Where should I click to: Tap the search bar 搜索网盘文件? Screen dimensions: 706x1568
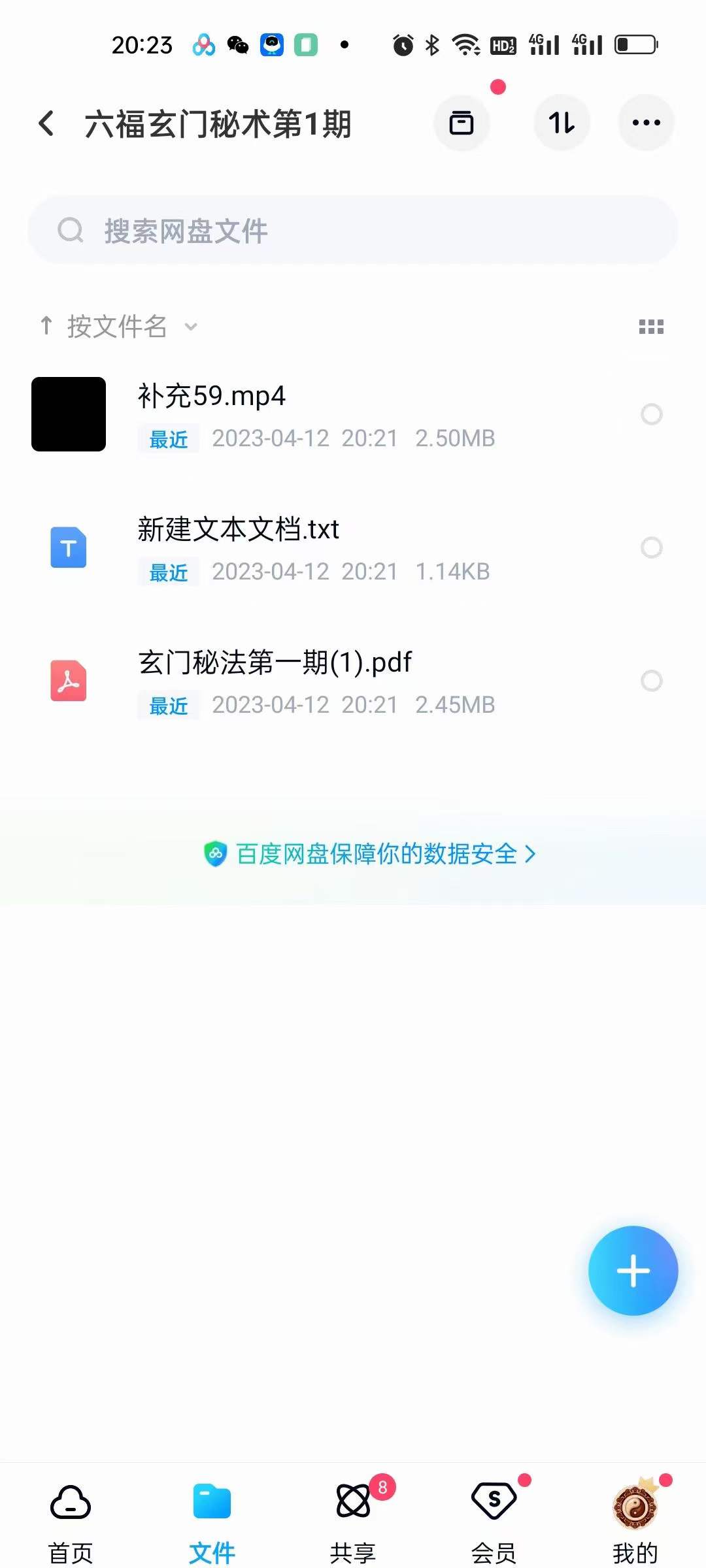[x=353, y=230]
